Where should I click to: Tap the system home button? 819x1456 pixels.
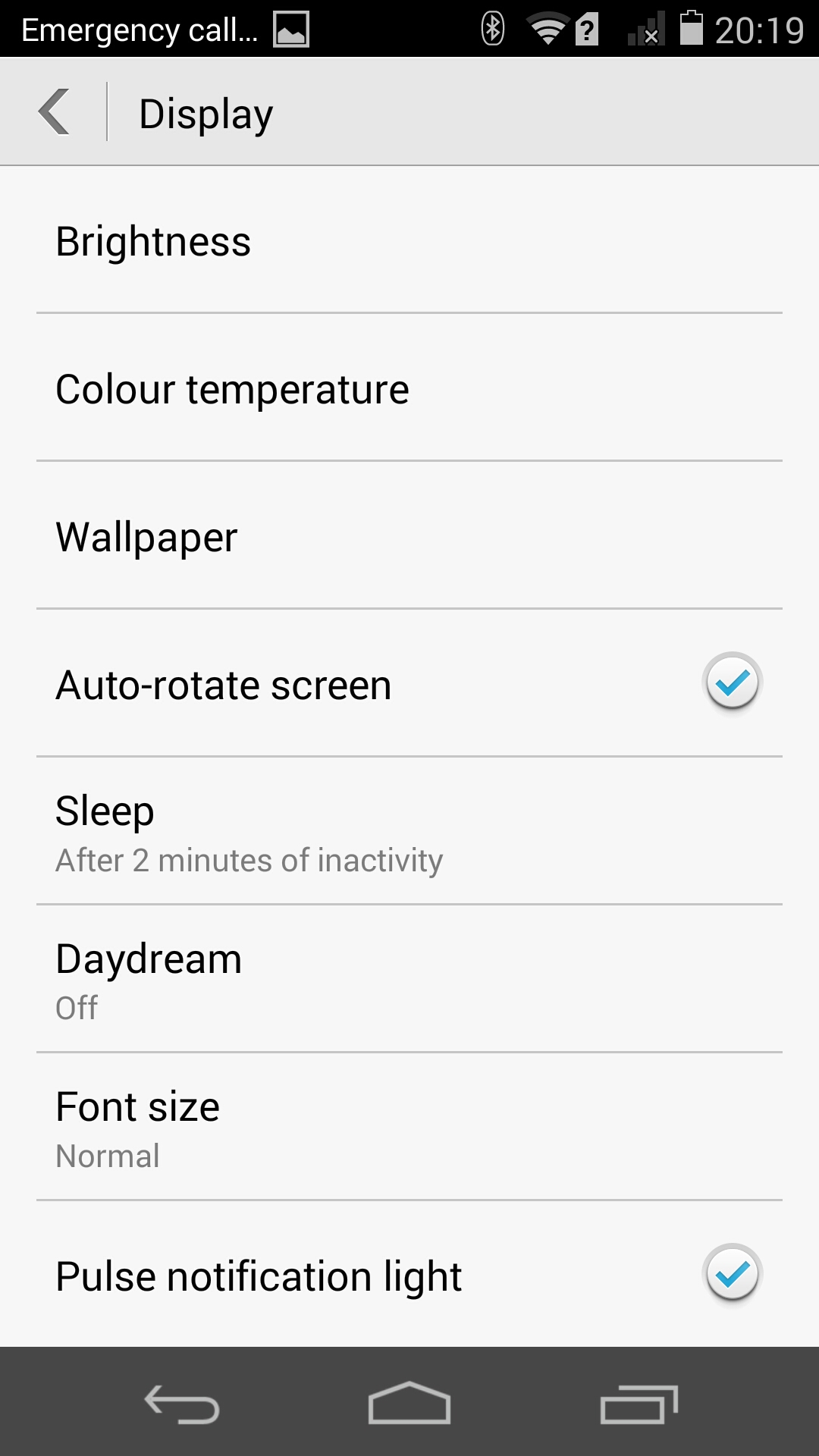pyautogui.click(x=409, y=1403)
